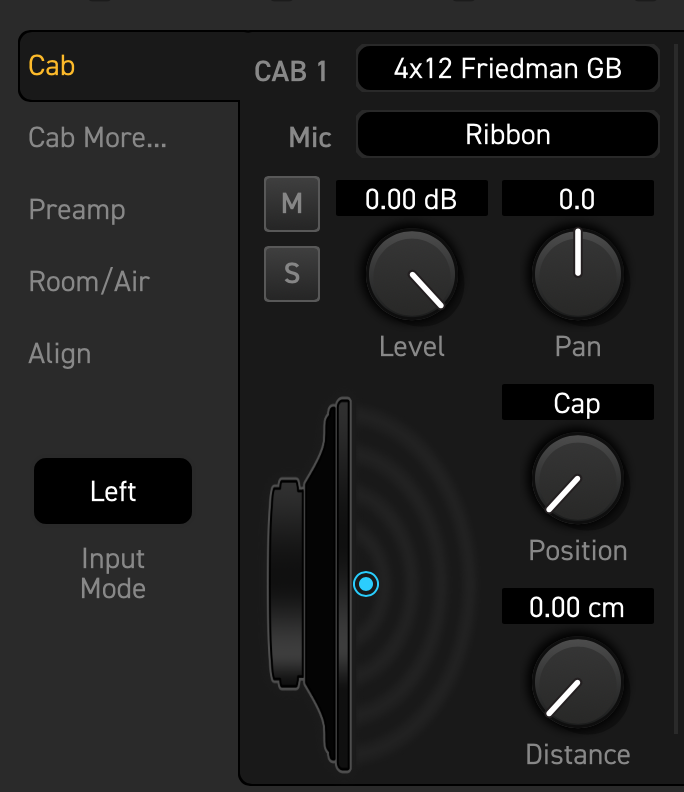Viewport: 684px width, 792px height.
Task: Mute cab 1 with M button
Action: click(292, 204)
